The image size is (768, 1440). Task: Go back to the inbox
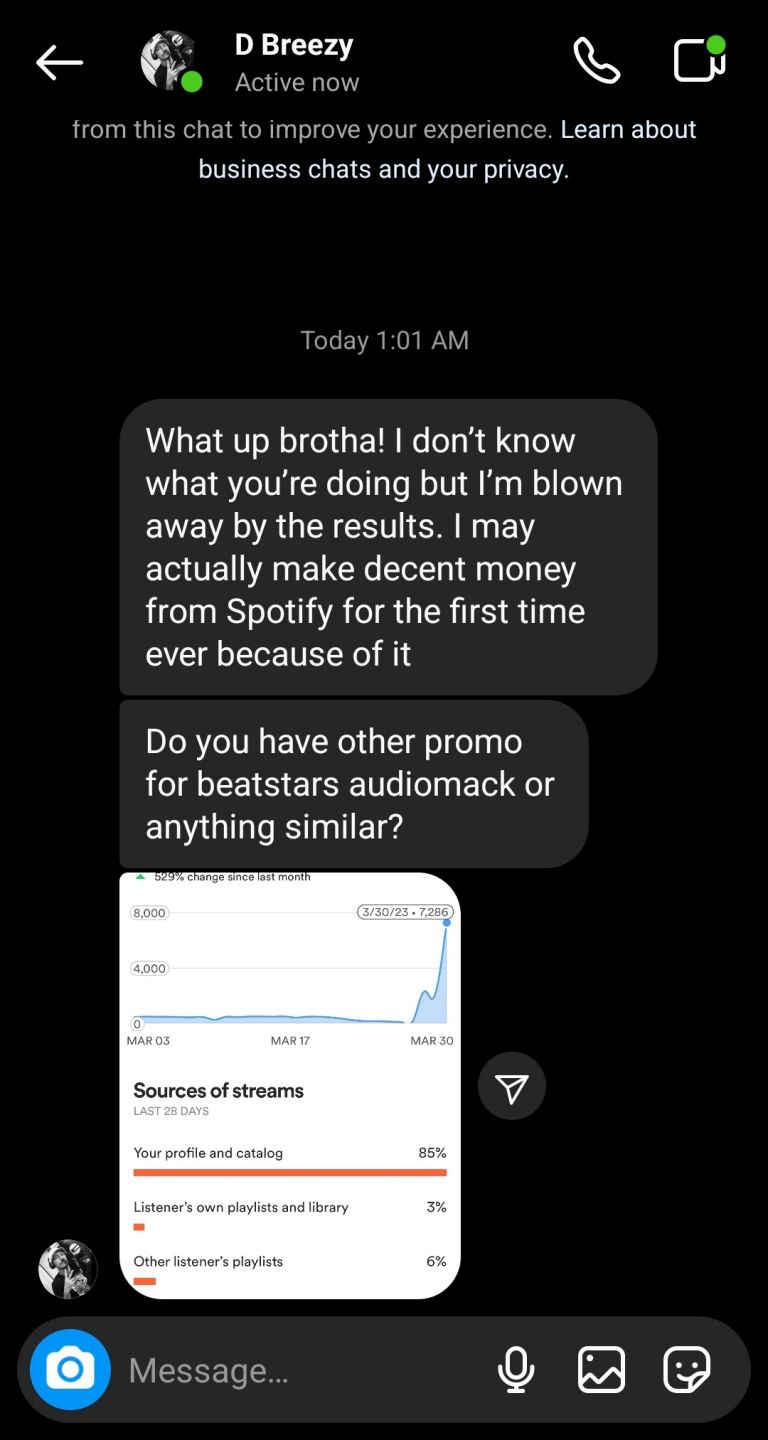59,63
